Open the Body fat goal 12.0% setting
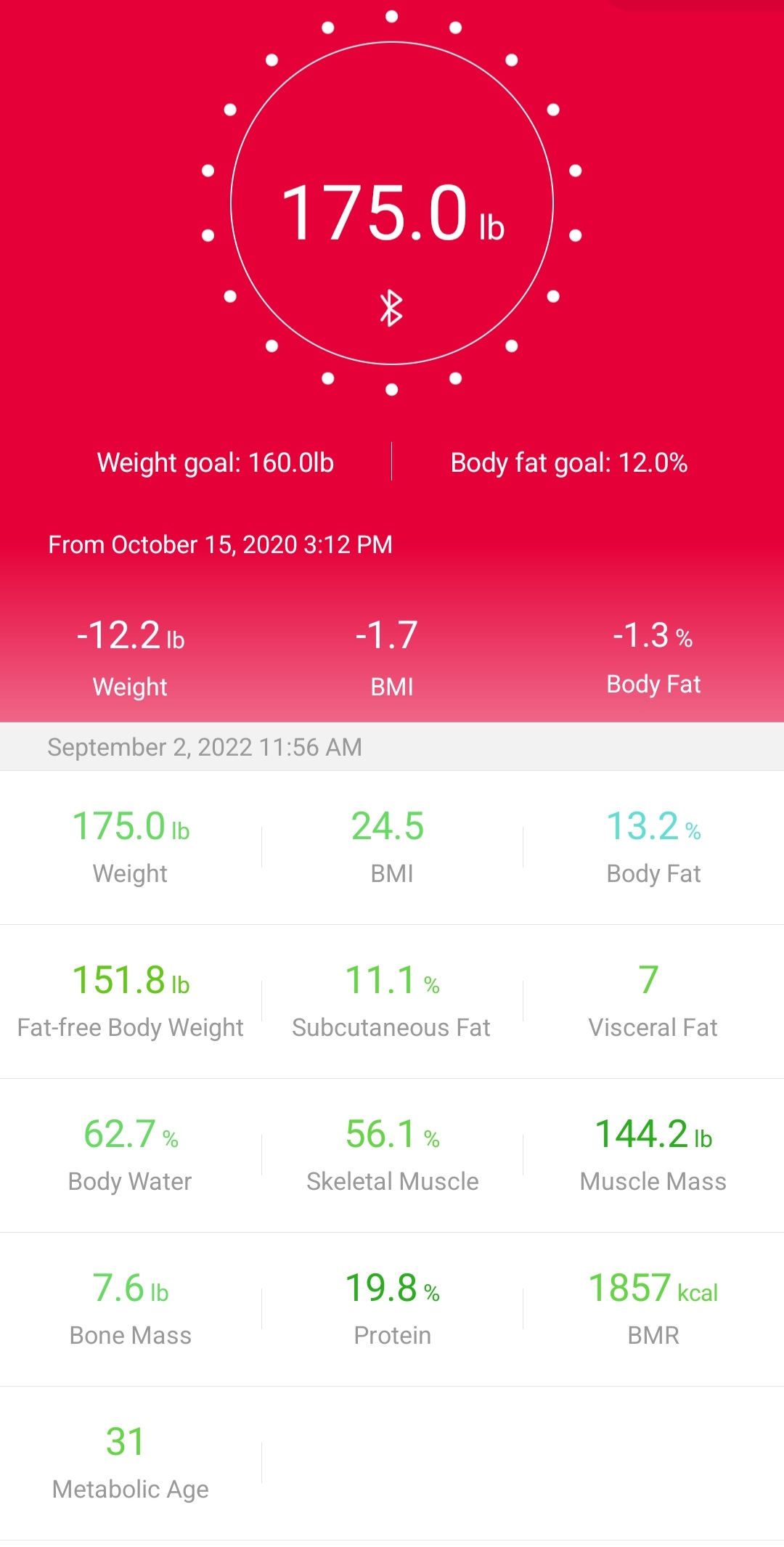Image resolution: width=784 pixels, height=1547 pixels. (569, 462)
